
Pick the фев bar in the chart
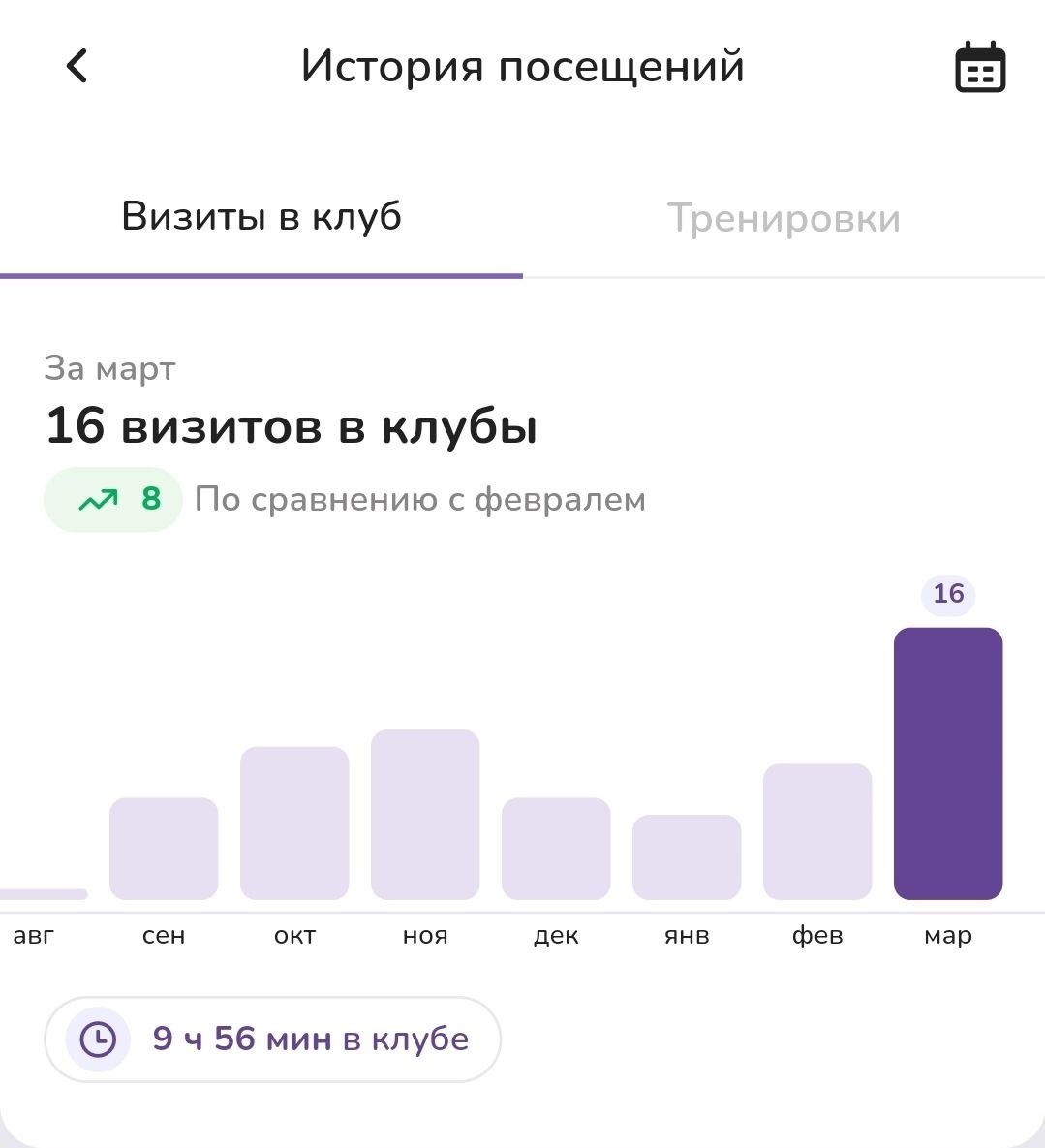(817, 831)
